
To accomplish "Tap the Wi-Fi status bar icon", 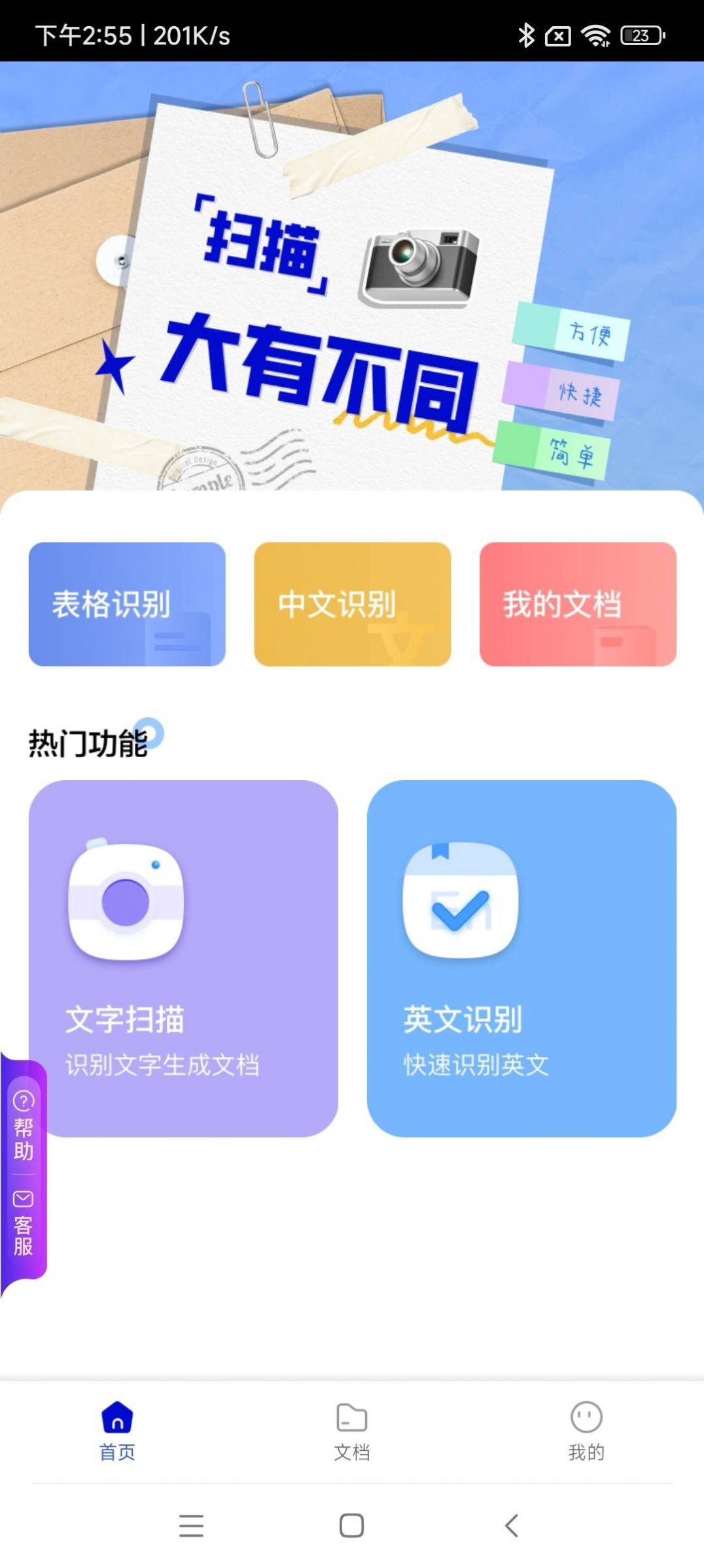I will click(596, 37).
